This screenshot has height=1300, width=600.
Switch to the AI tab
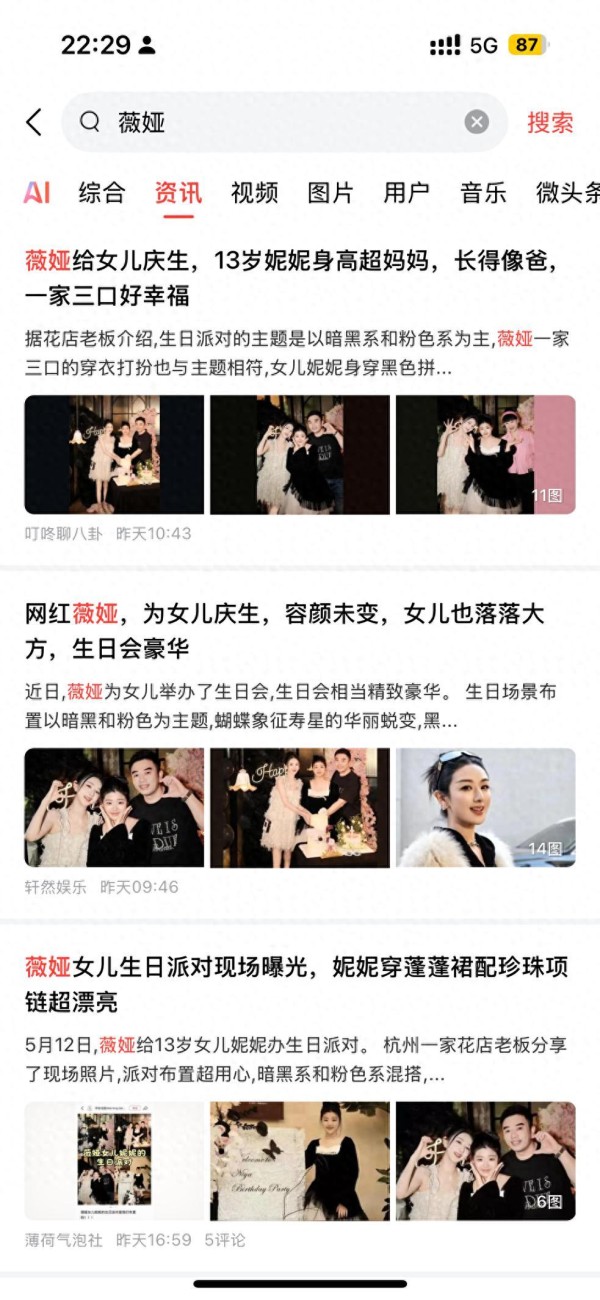click(x=37, y=193)
